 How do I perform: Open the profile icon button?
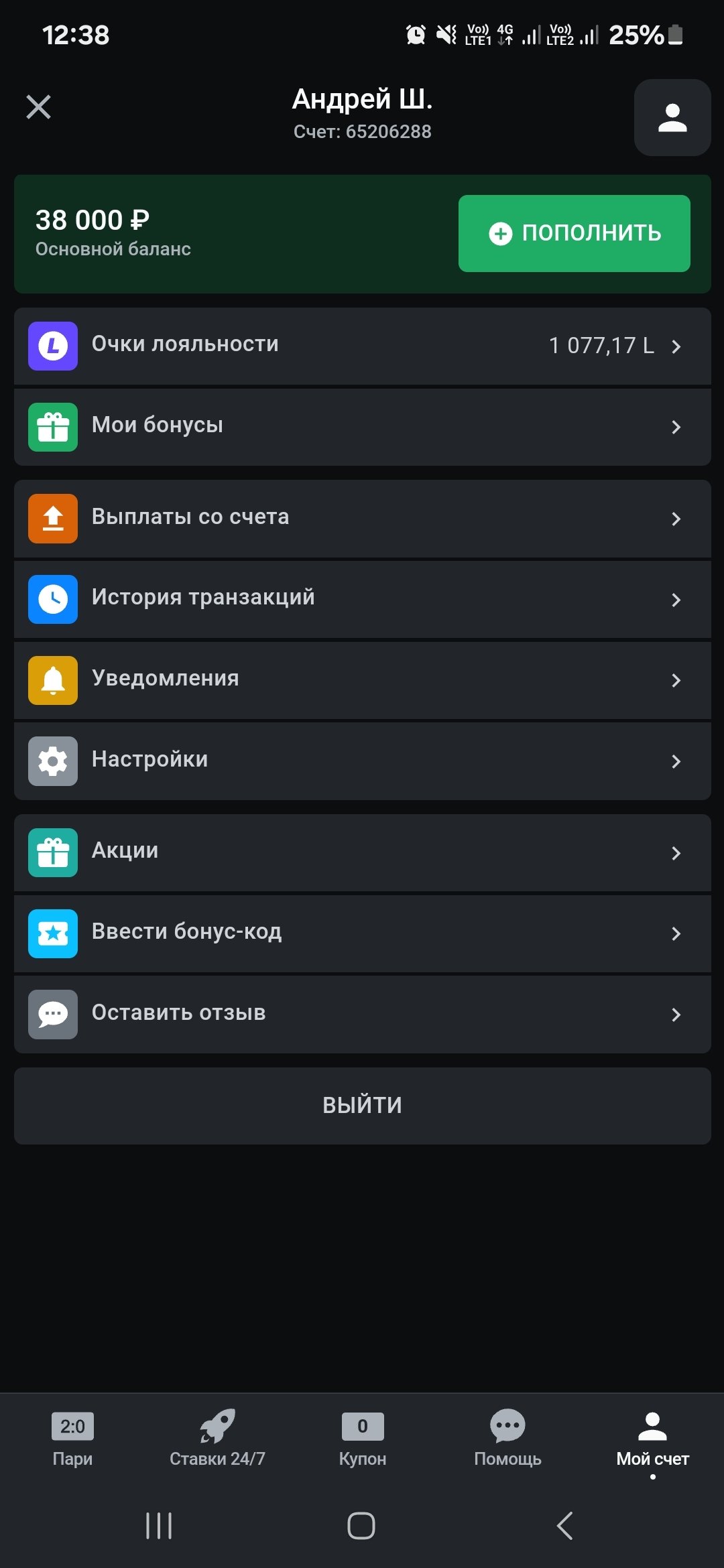coord(672,118)
